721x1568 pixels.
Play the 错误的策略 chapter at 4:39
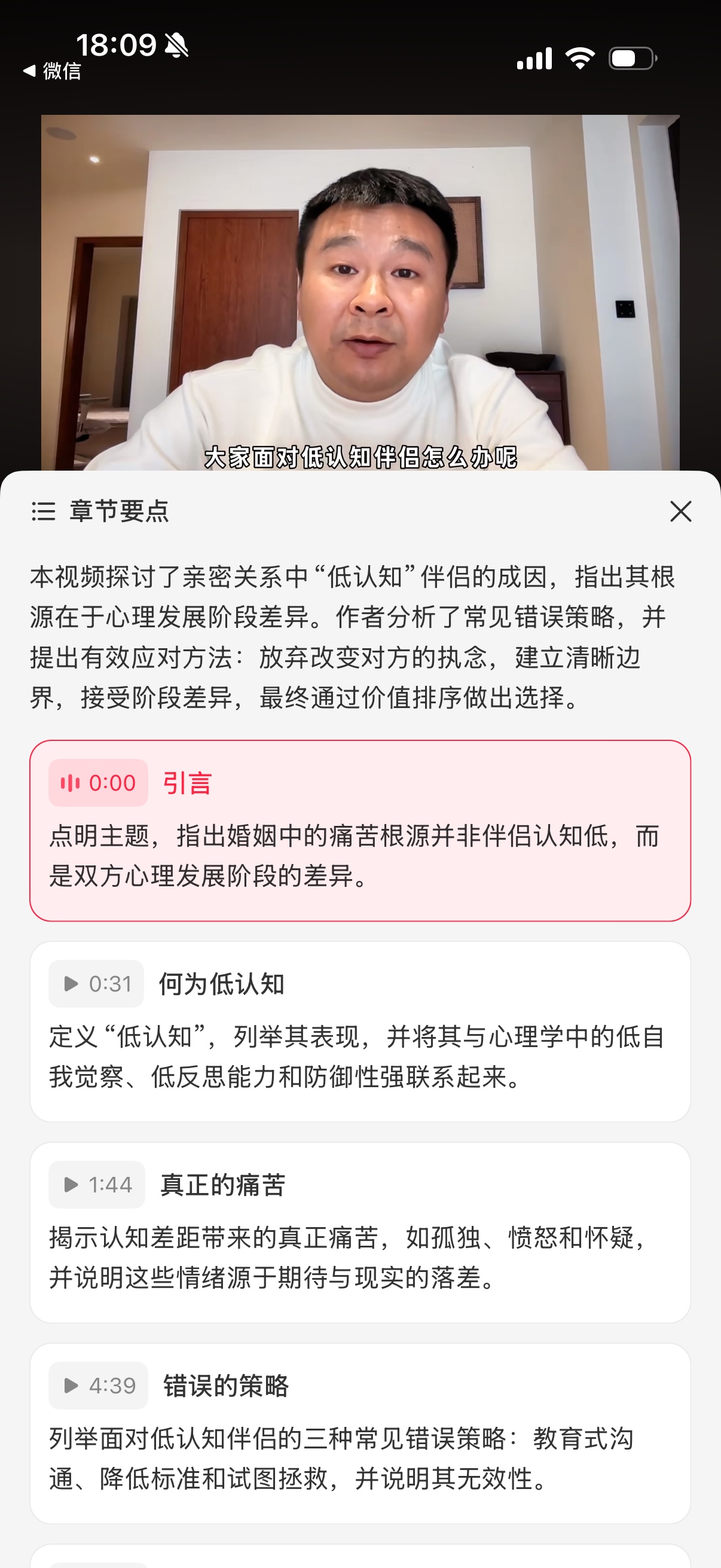99,1386
